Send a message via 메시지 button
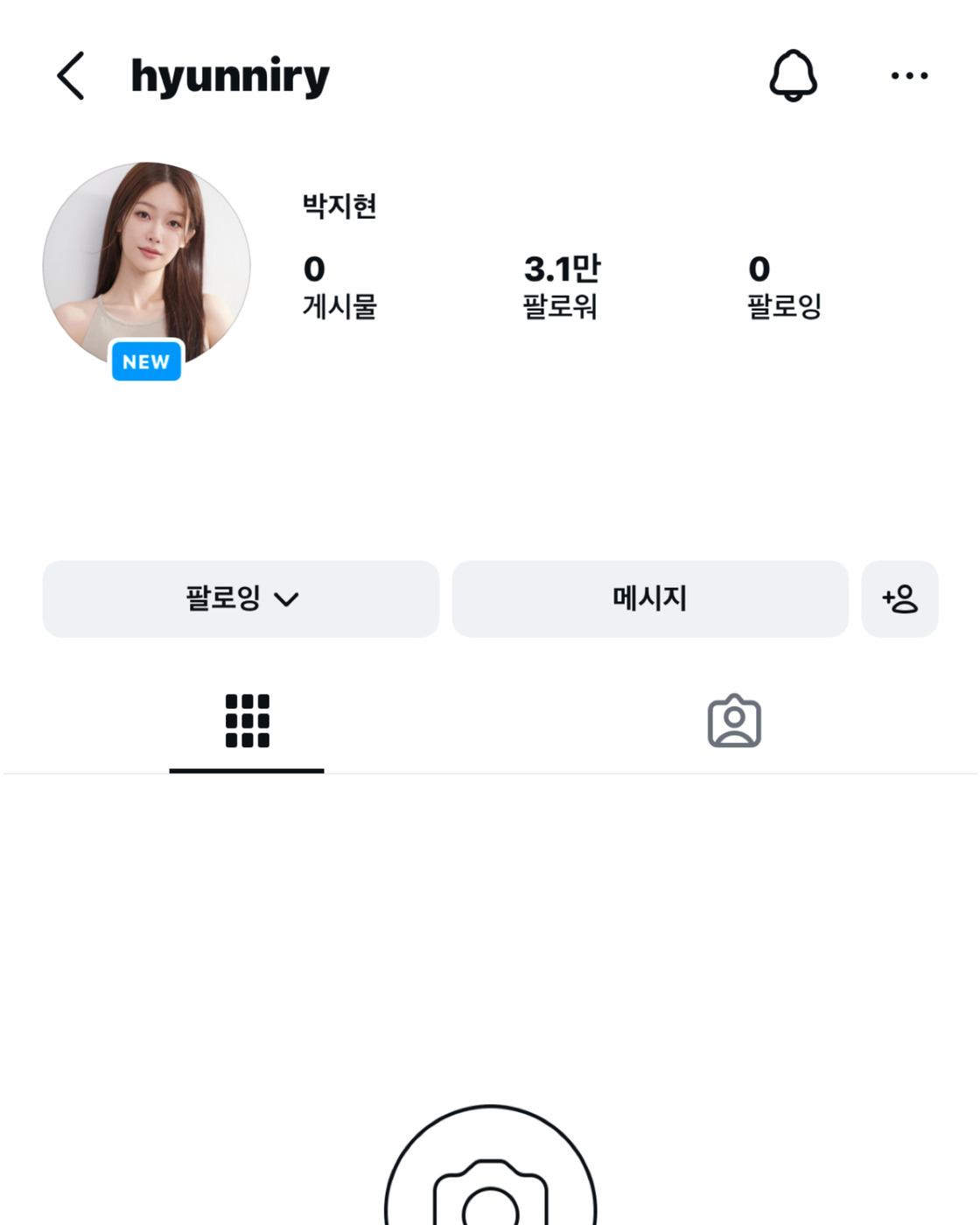The width and height of the screenshot is (980, 1225). (650, 599)
